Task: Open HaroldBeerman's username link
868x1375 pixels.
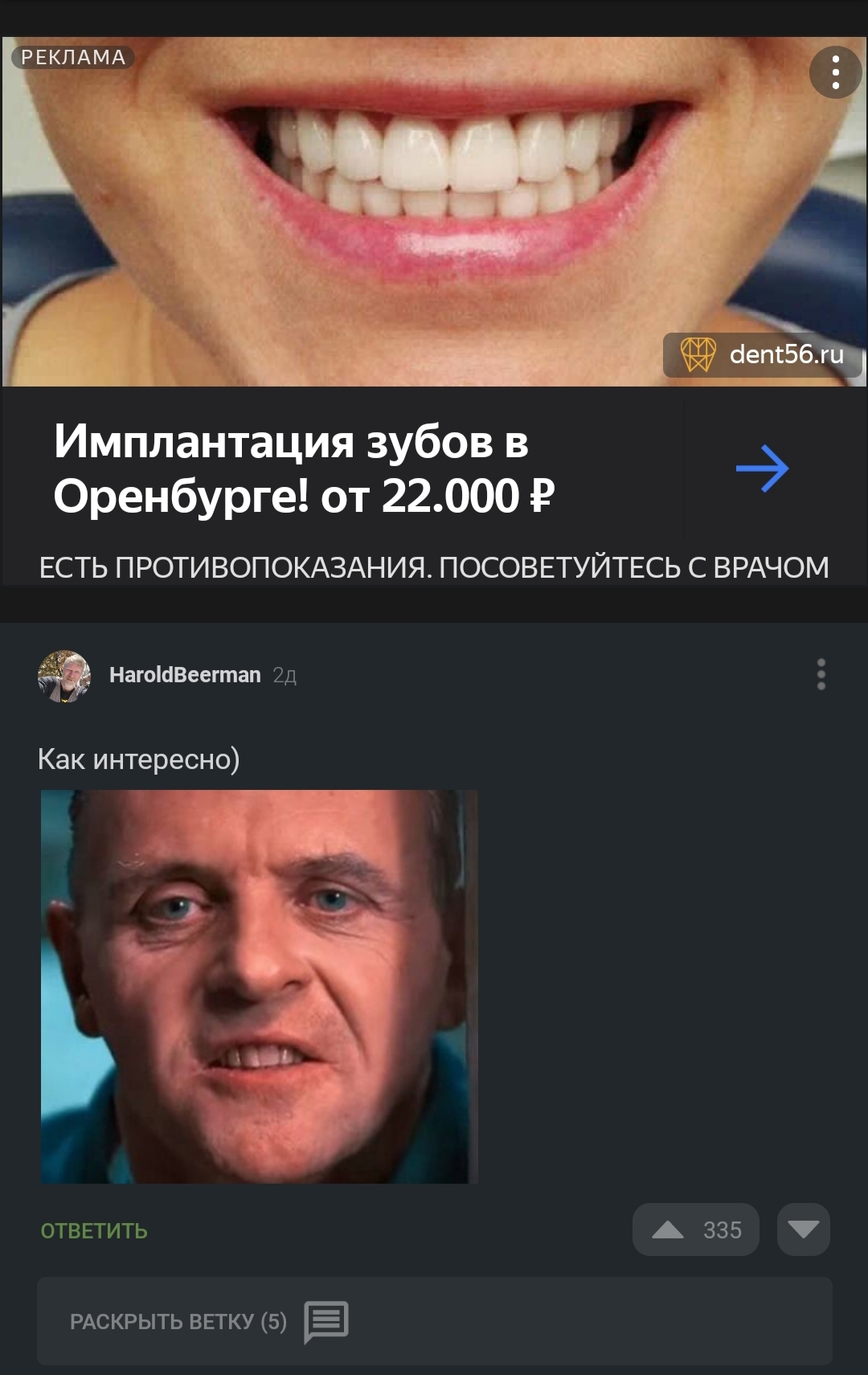Action: click(x=185, y=675)
